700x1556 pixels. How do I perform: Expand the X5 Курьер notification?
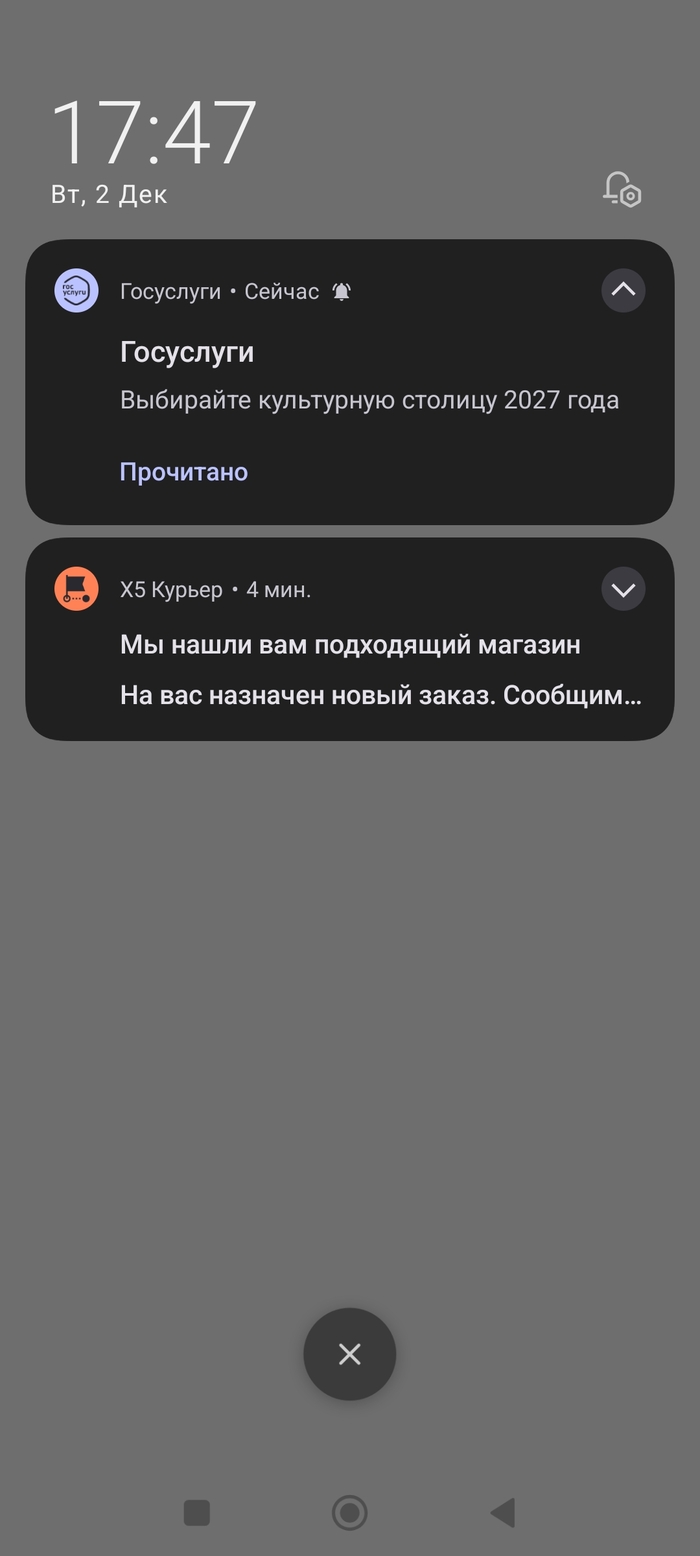point(623,590)
